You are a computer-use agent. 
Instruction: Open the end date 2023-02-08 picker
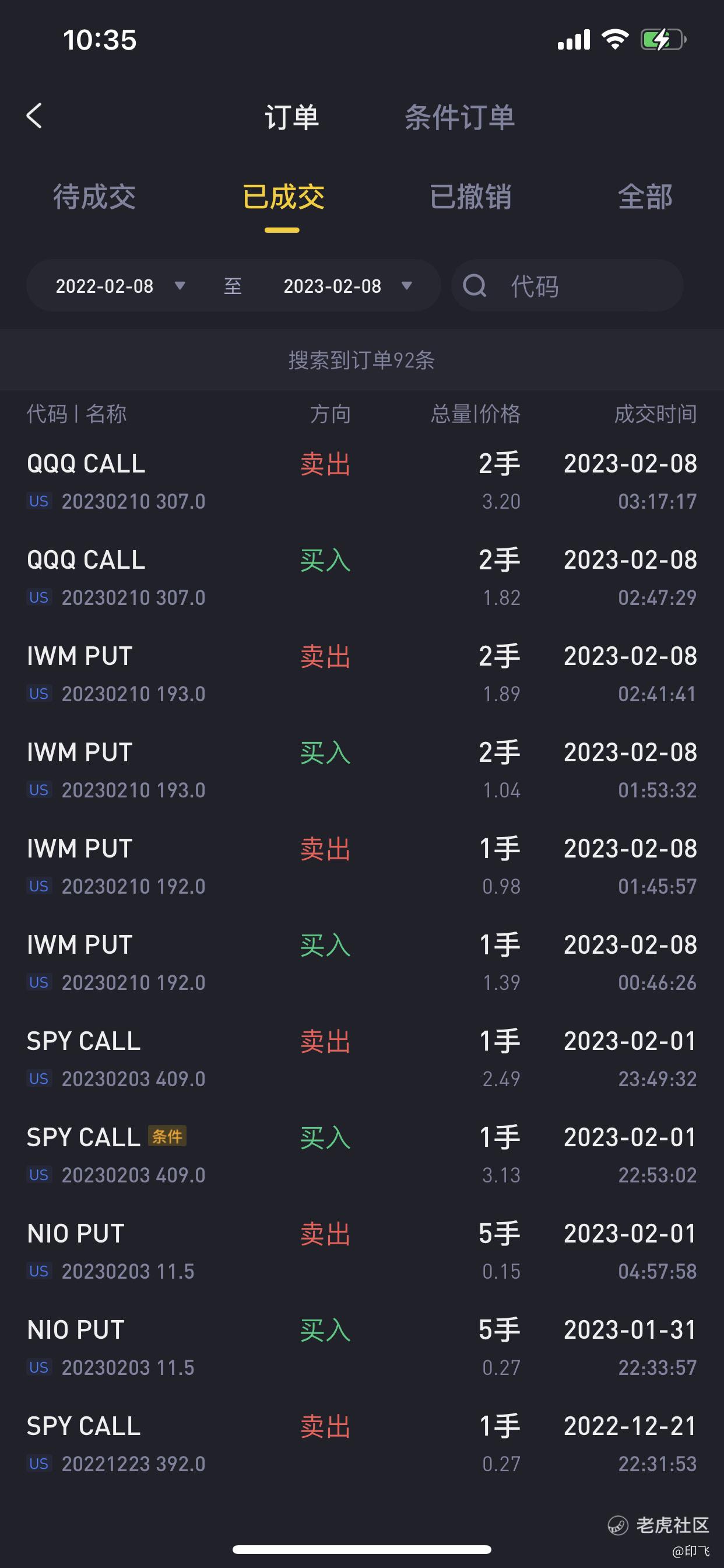[x=348, y=286]
